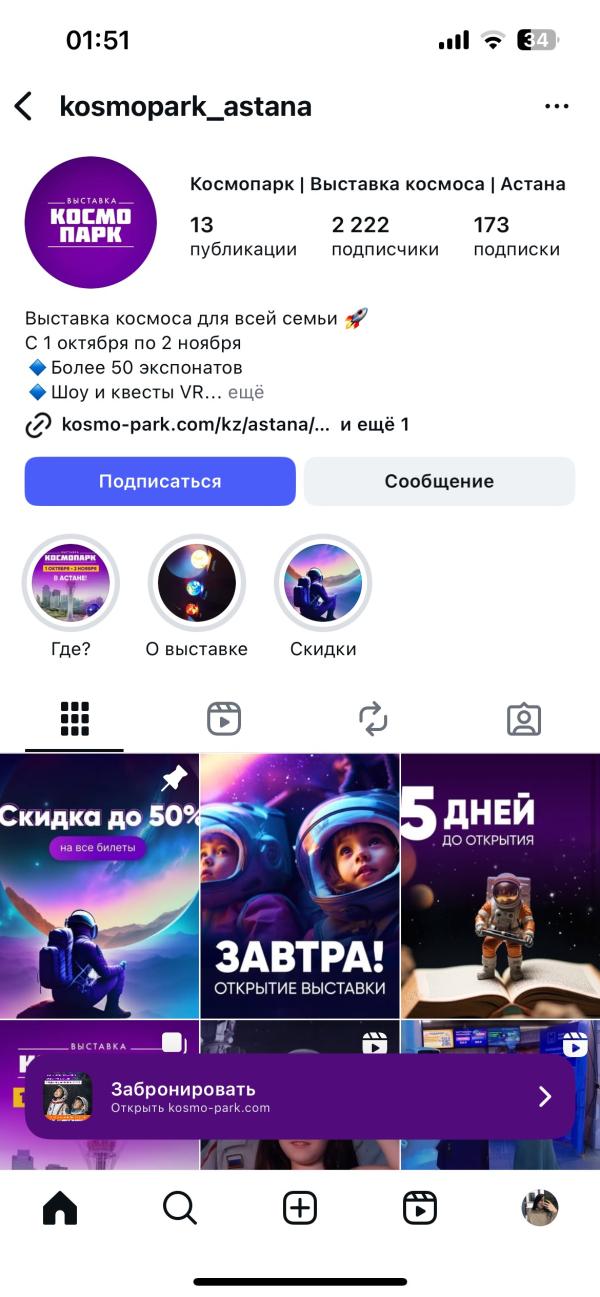Viewport: 600px width, 1297px height.
Task: Open the kosmo-park.com/kz/astana link
Action: (x=195, y=425)
